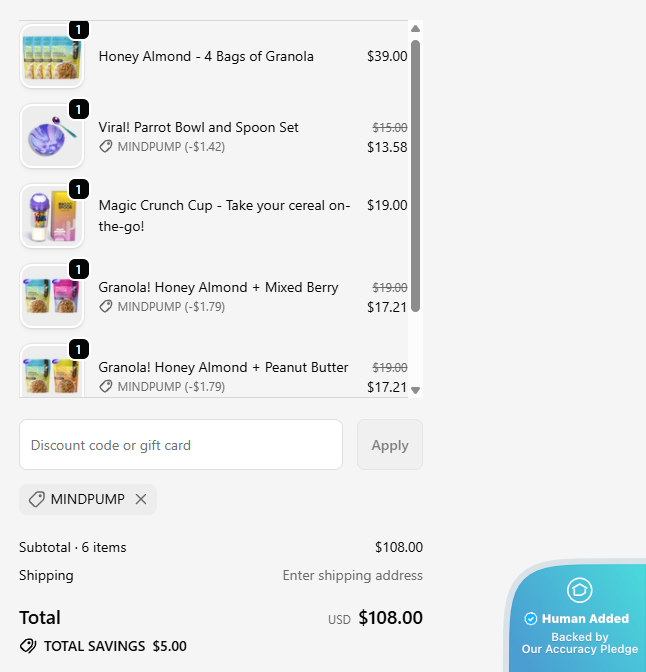Image resolution: width=646 pixels, height=672 pixels.
Task: Tap the scroll up arrow of the item list
Action: [x=415, y=28]
